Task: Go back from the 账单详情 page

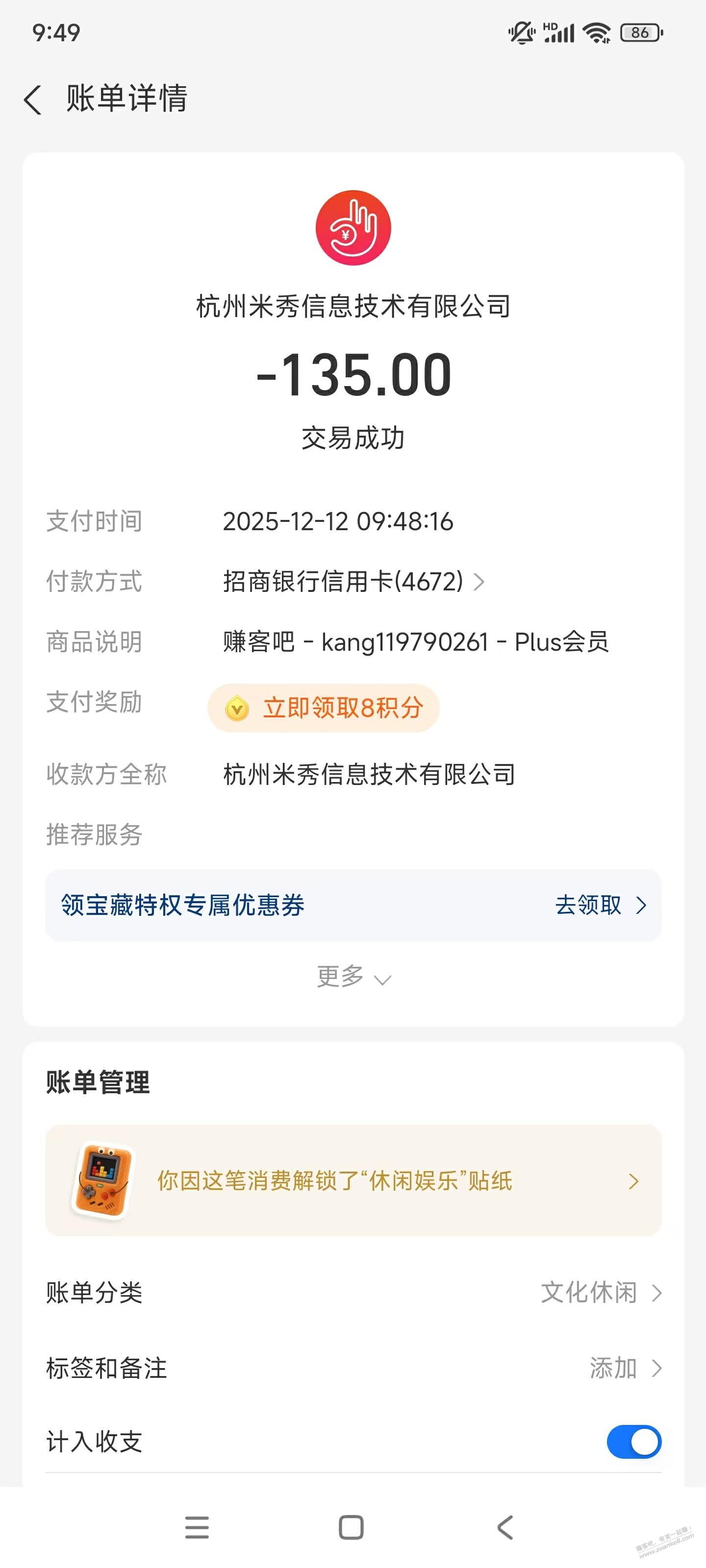Action: point(33,99)
